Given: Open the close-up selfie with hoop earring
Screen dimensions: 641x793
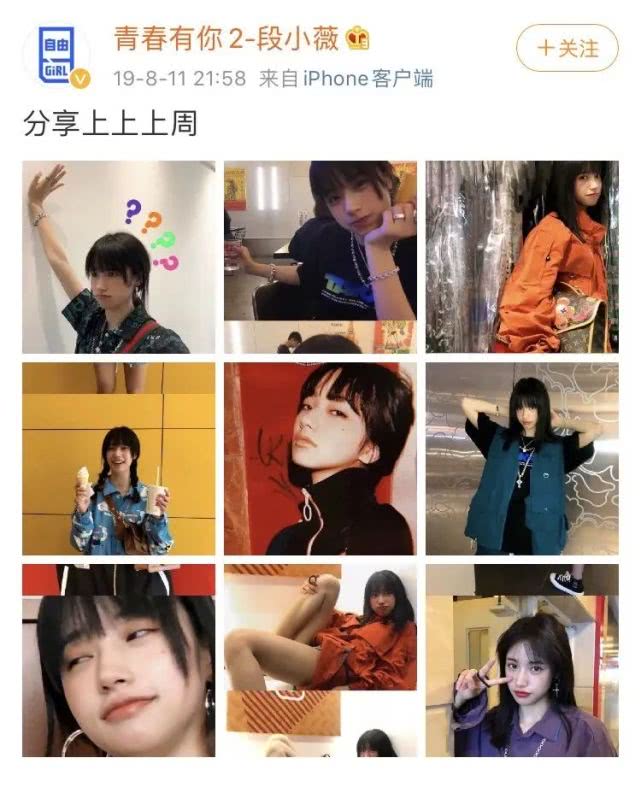Looking at the screenshot, I should (119, 660).
